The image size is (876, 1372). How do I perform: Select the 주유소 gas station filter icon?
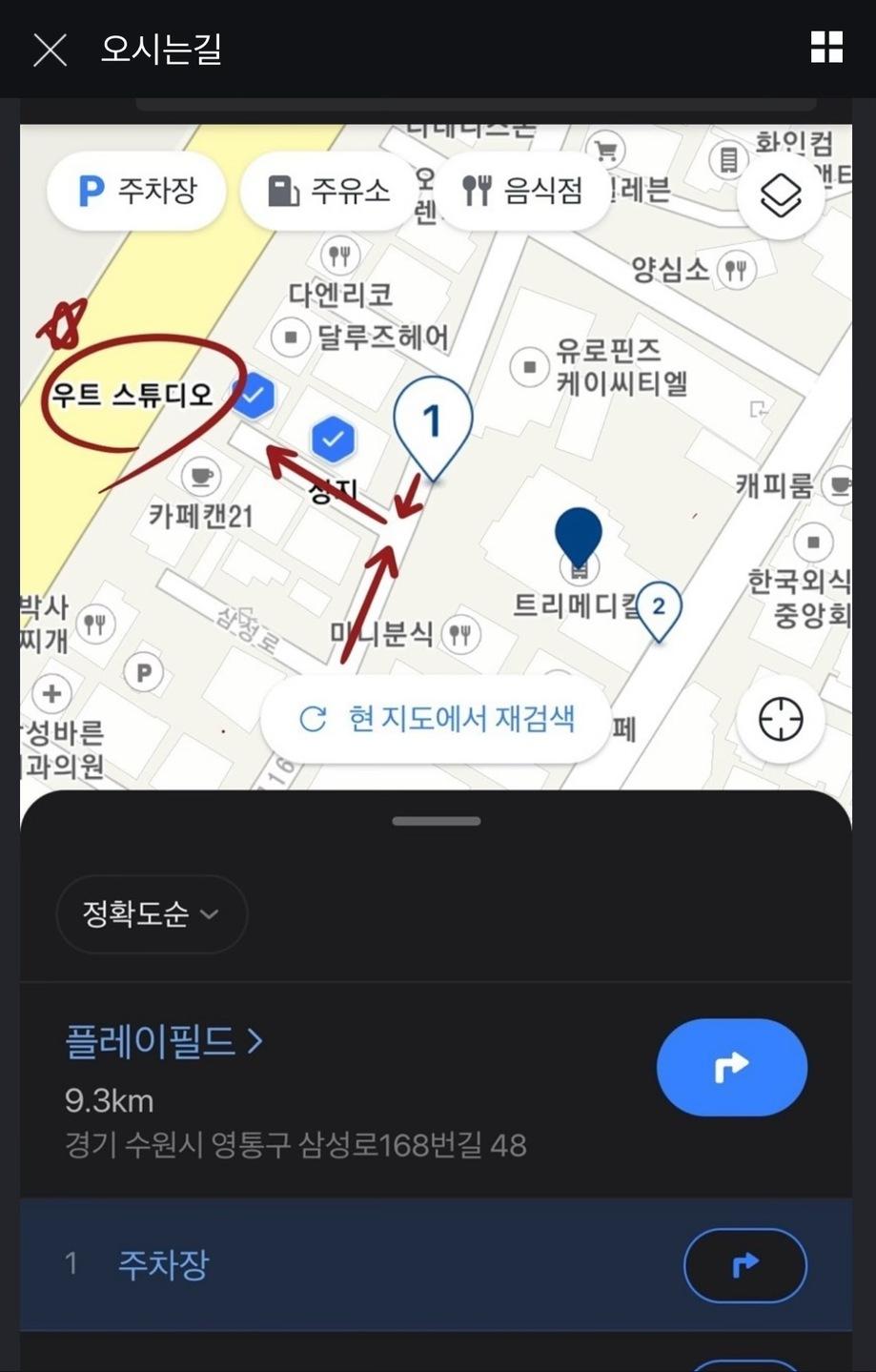click(x=283, y=190)
